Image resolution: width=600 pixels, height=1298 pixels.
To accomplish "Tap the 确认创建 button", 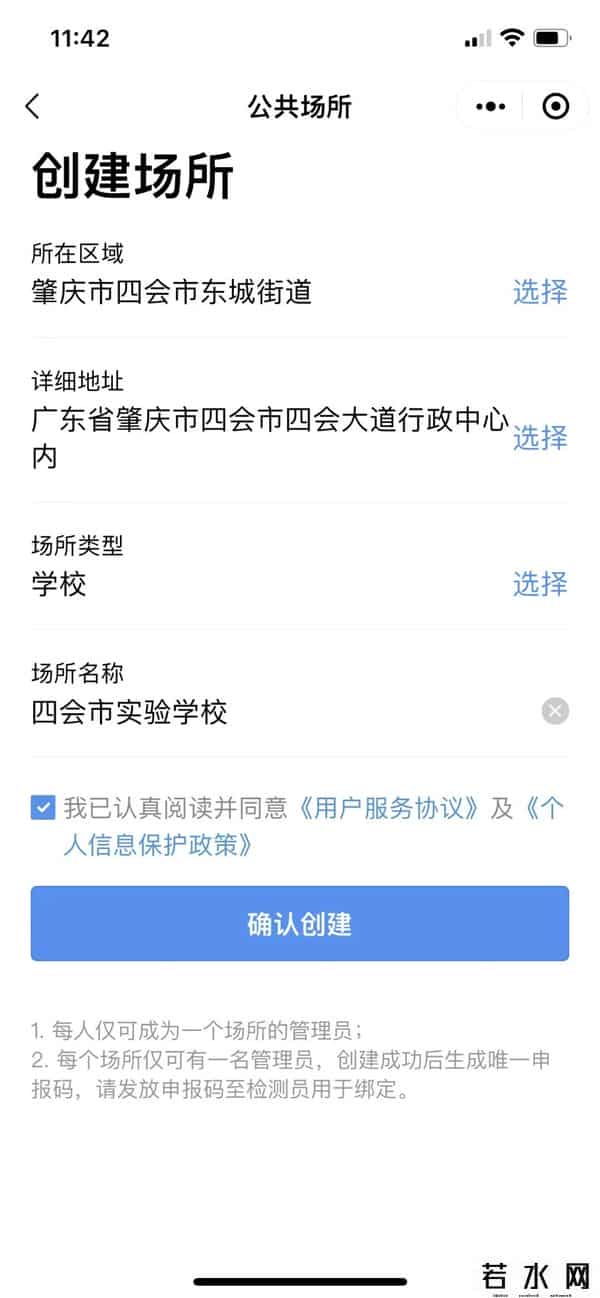I will click(x=300, y=923).
